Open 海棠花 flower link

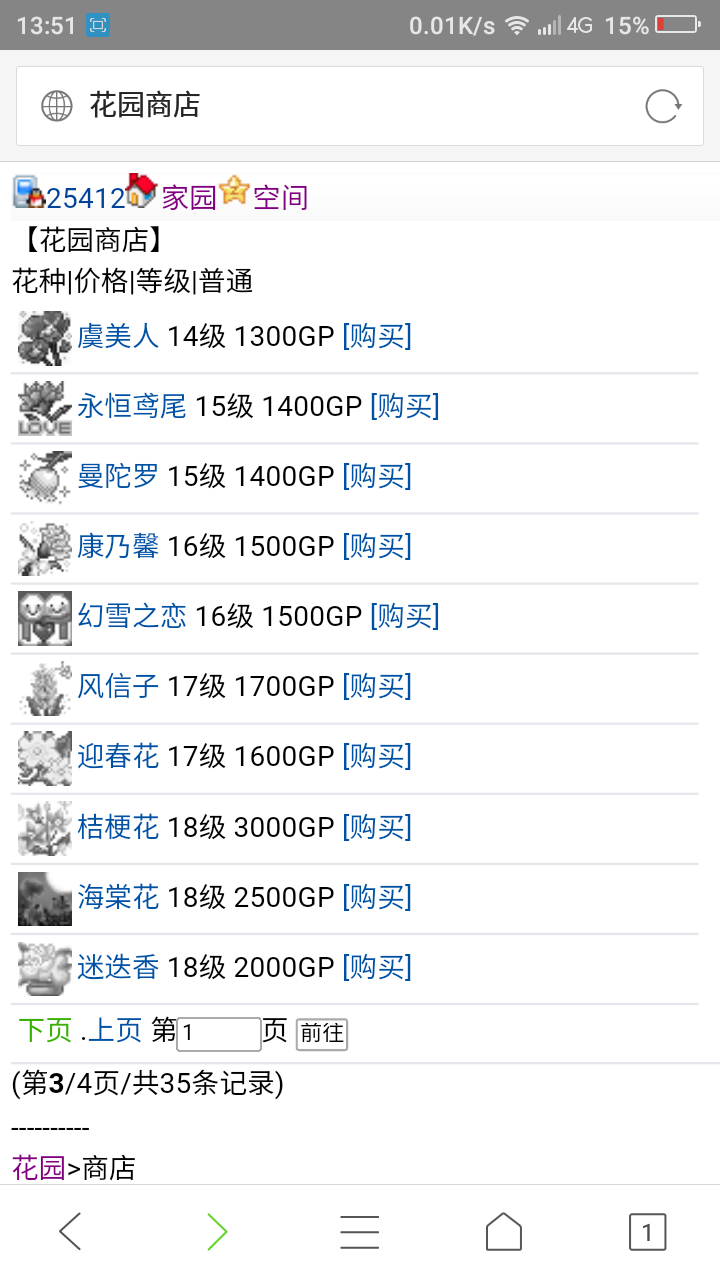(118, 897)
